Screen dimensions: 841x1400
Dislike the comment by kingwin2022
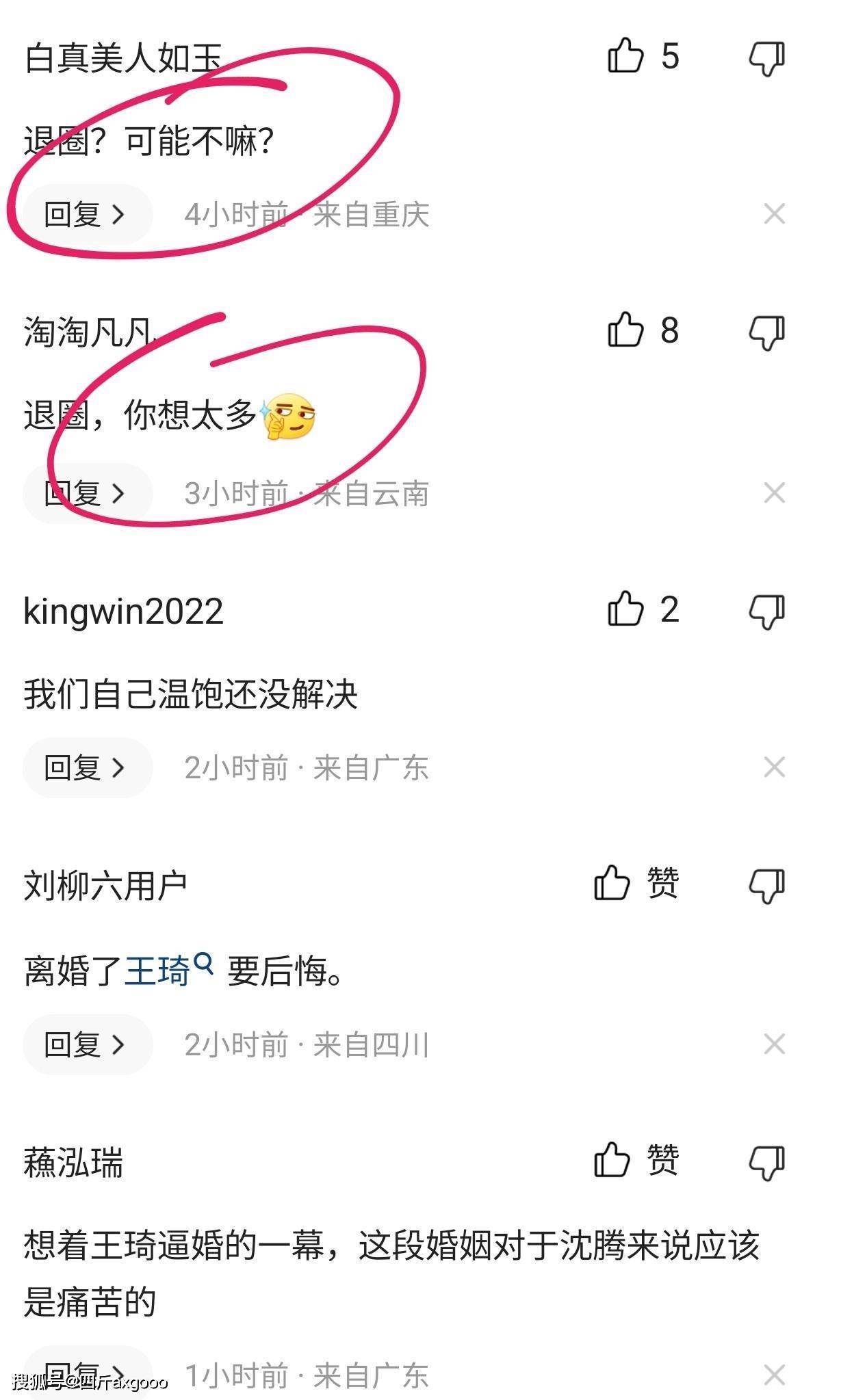766,611
